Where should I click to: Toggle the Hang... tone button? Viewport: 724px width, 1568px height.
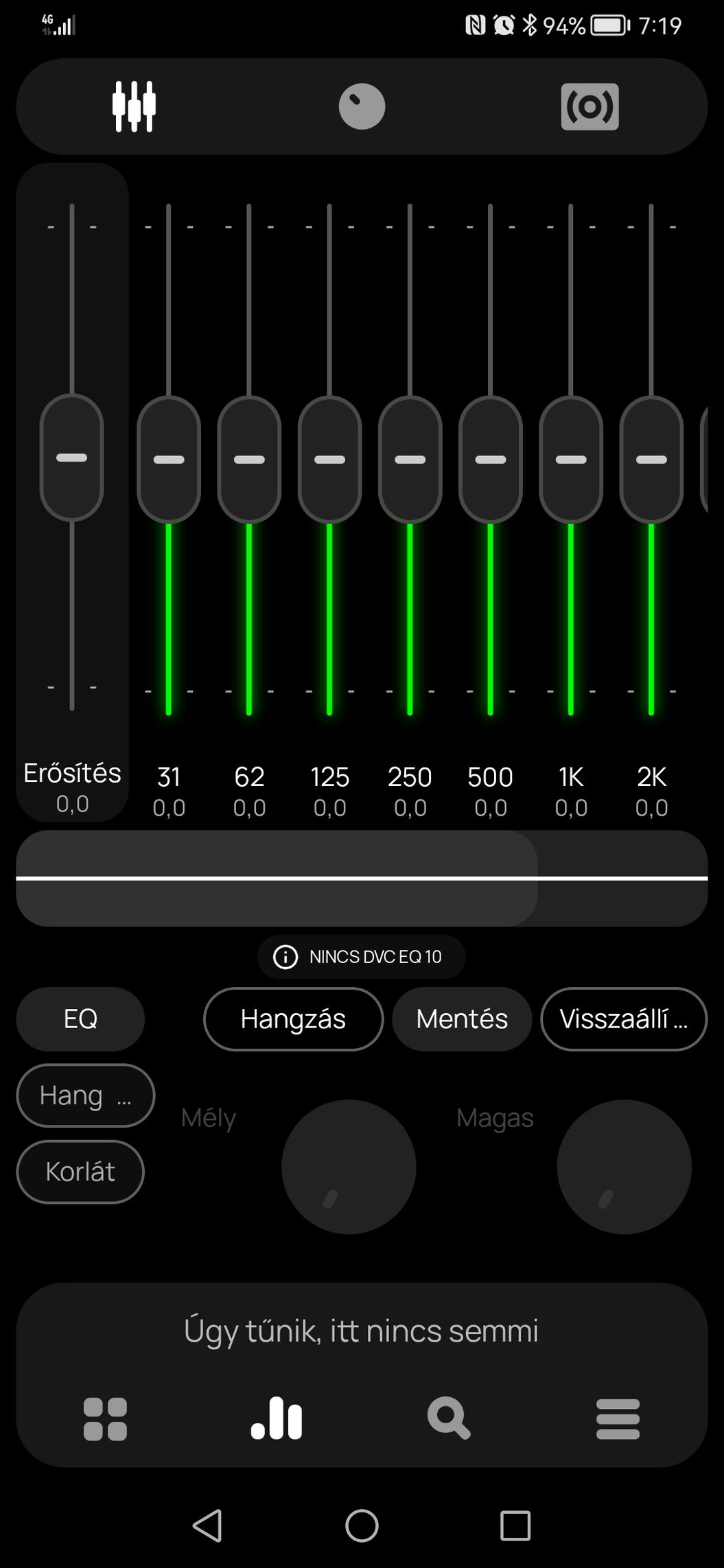[x=86, y=1095]
